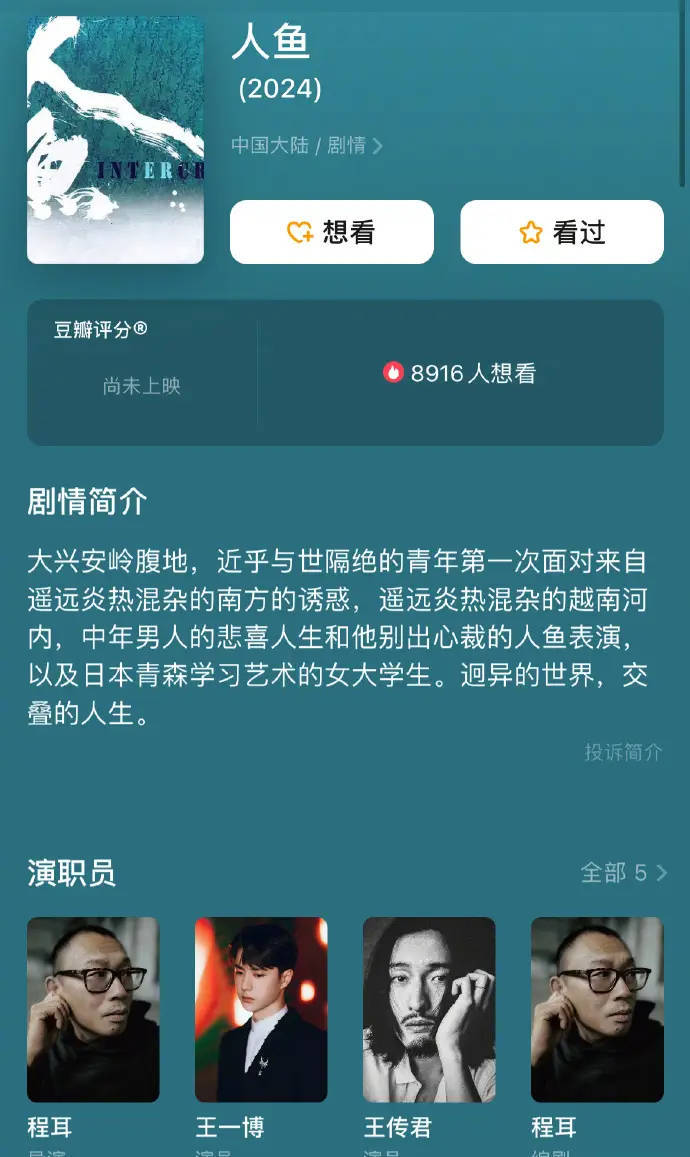Screen dimensions: 690x1157
Task: Tap 投诉简介 to report the synopsis
Action: [623, 752]
